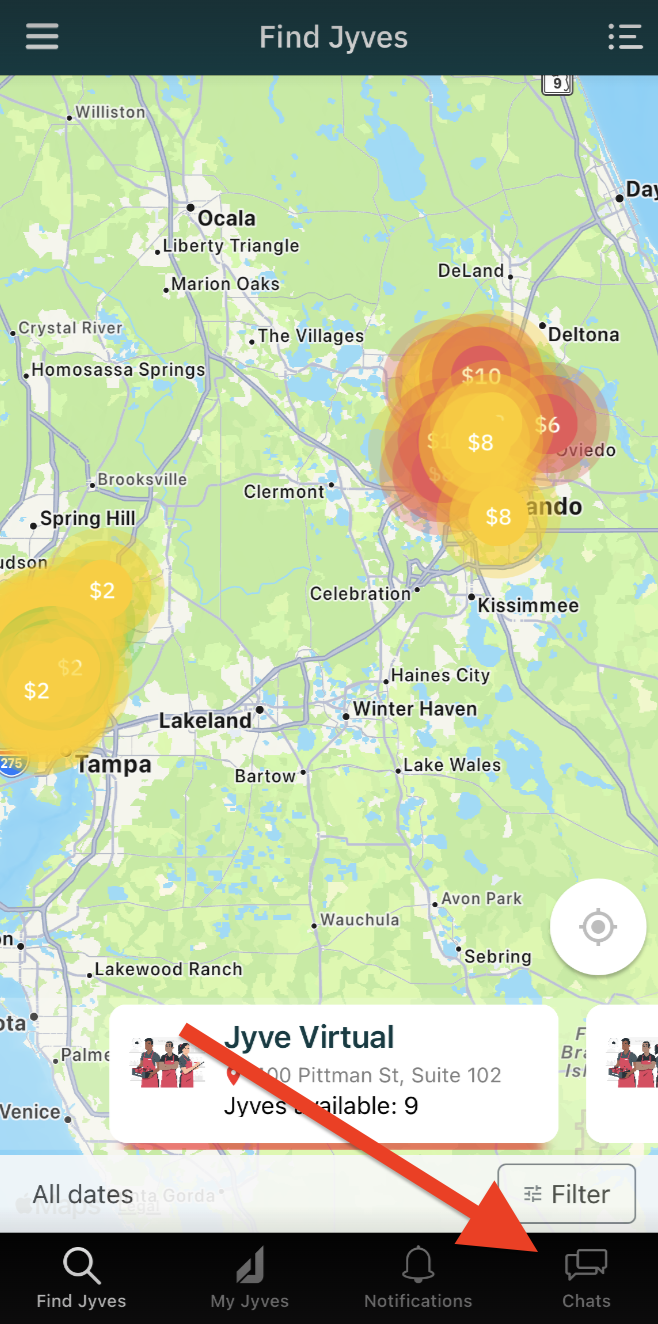Screen dimensions: 658x1324
Task: Select the $6 map marker
Action: click(x=547, y=424)
